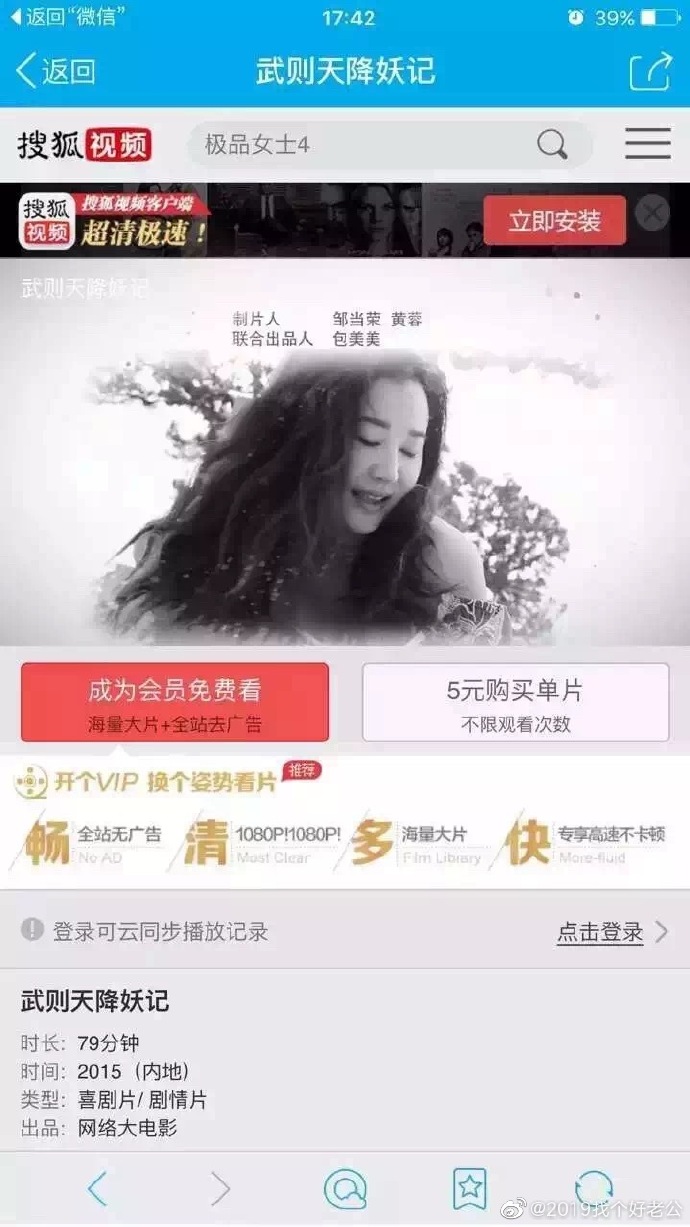Choose 5元购买单片 purchase option
This screenshot has width=690, height=1227.
click(515, 701)
